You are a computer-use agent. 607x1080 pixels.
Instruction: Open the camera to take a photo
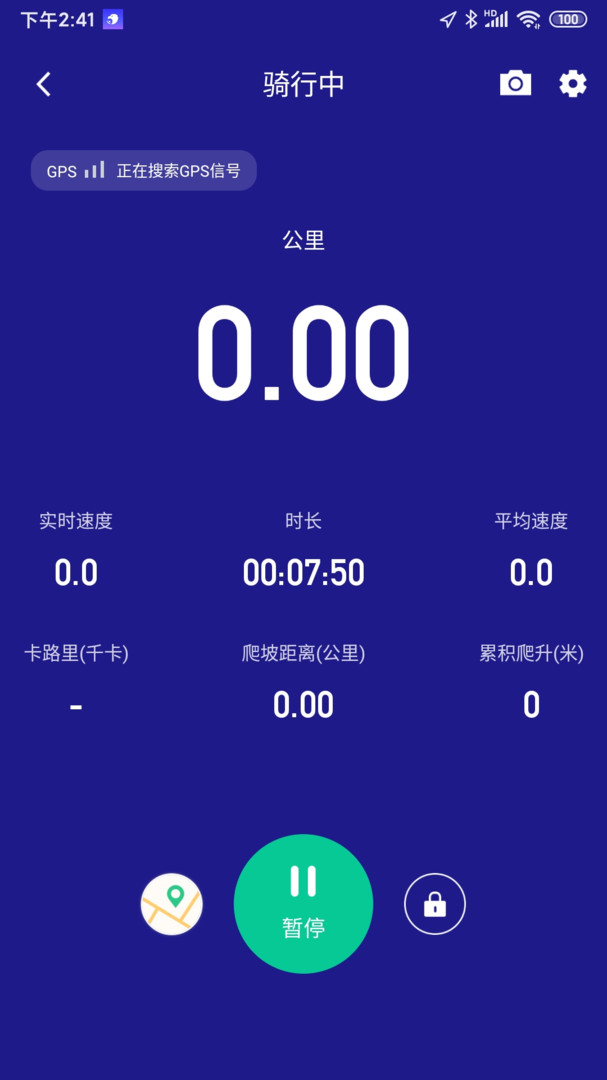click(515, 84)
